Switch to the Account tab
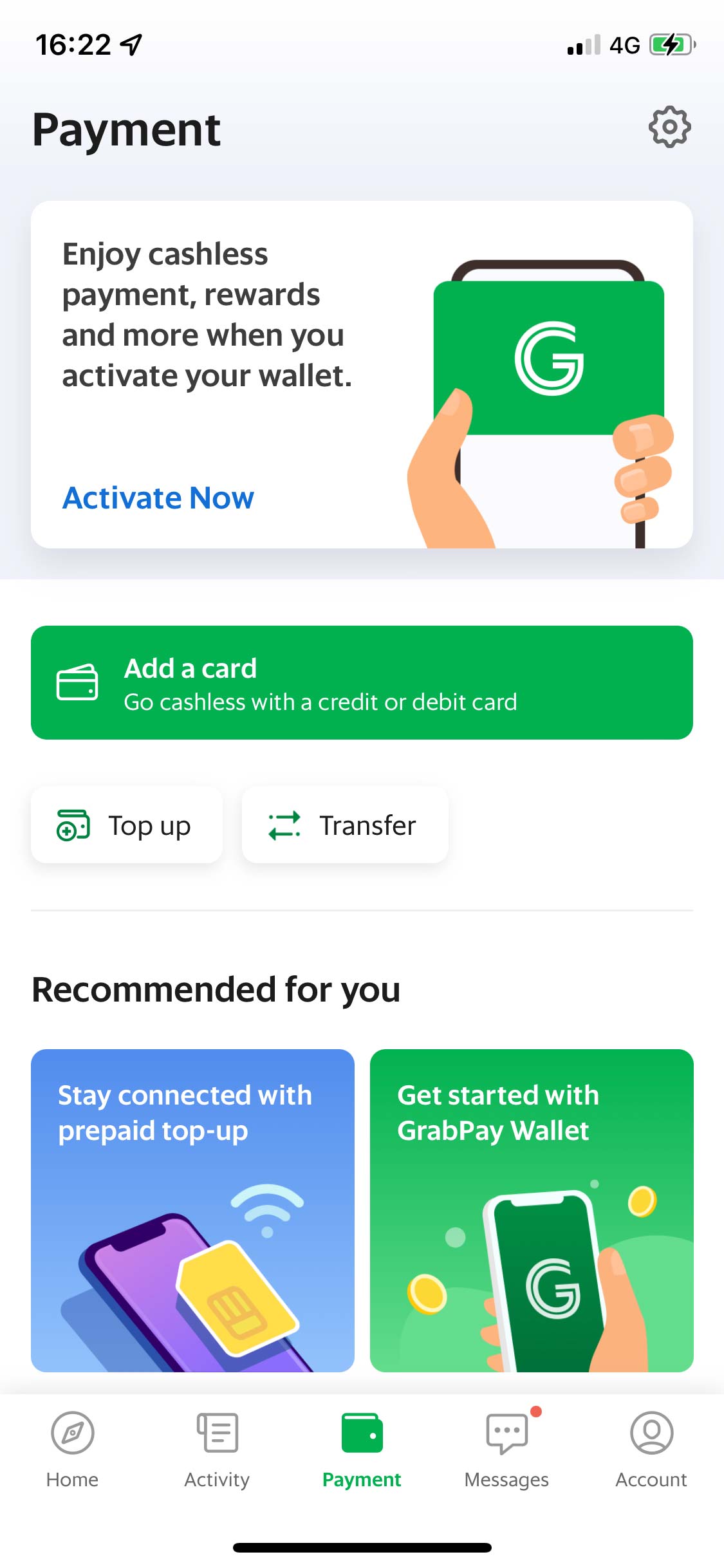This screenshot has height=1568, width=724. tap(651, 1450)
